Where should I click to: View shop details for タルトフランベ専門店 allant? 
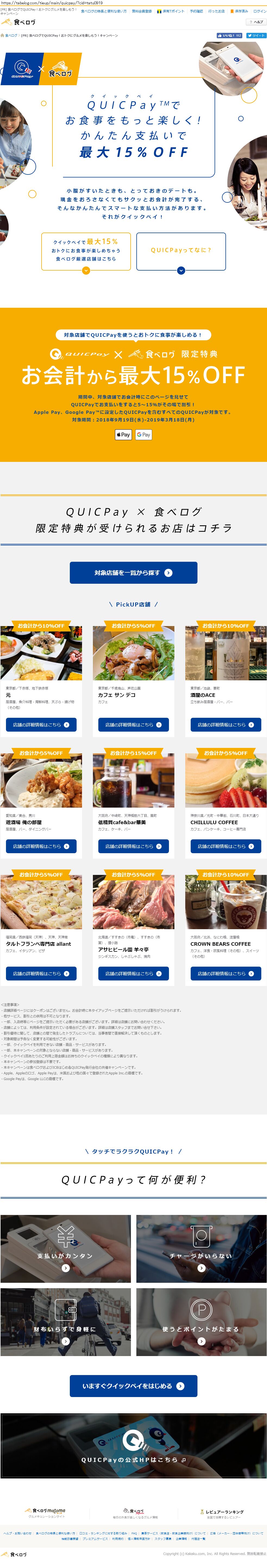(41, 973)
